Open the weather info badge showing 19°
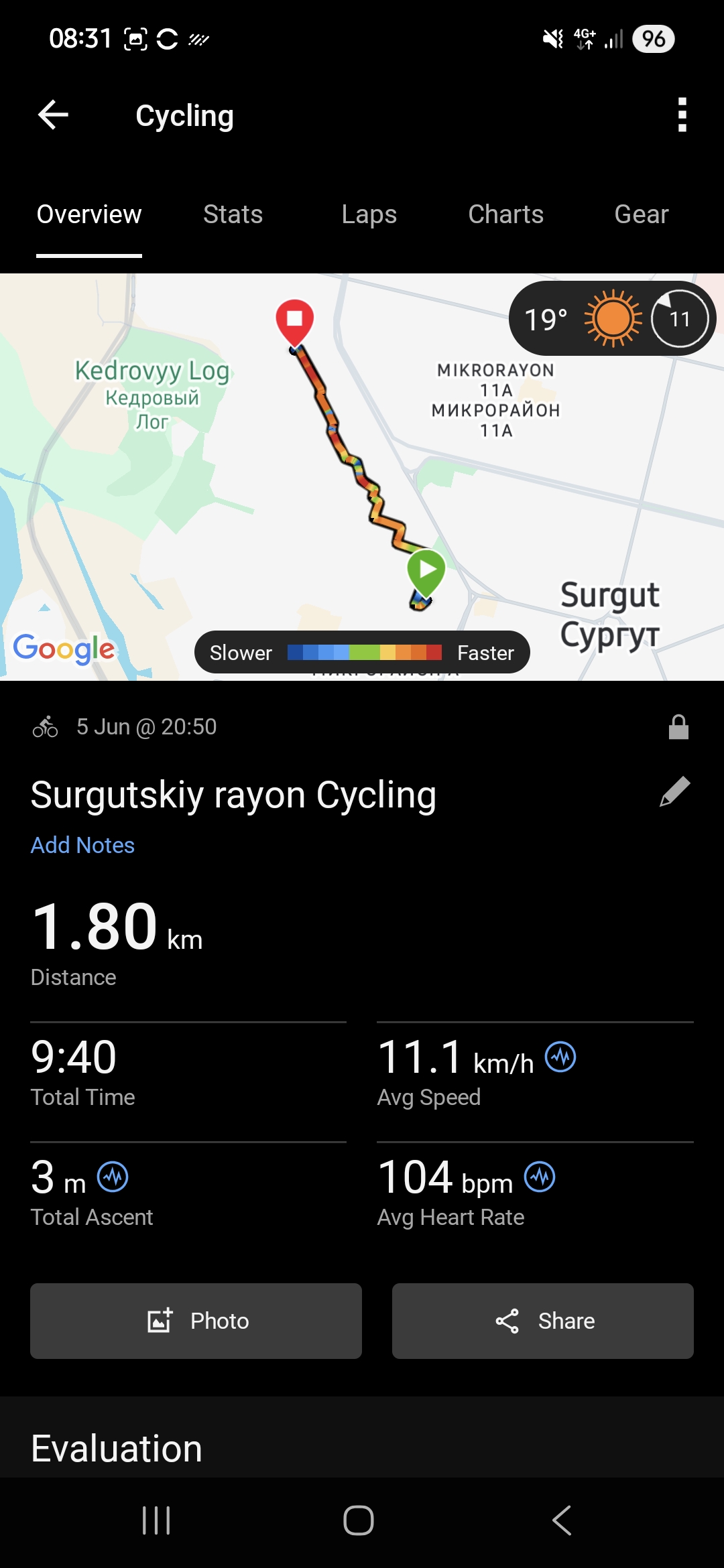724x1568 pixels. point(612,318)
